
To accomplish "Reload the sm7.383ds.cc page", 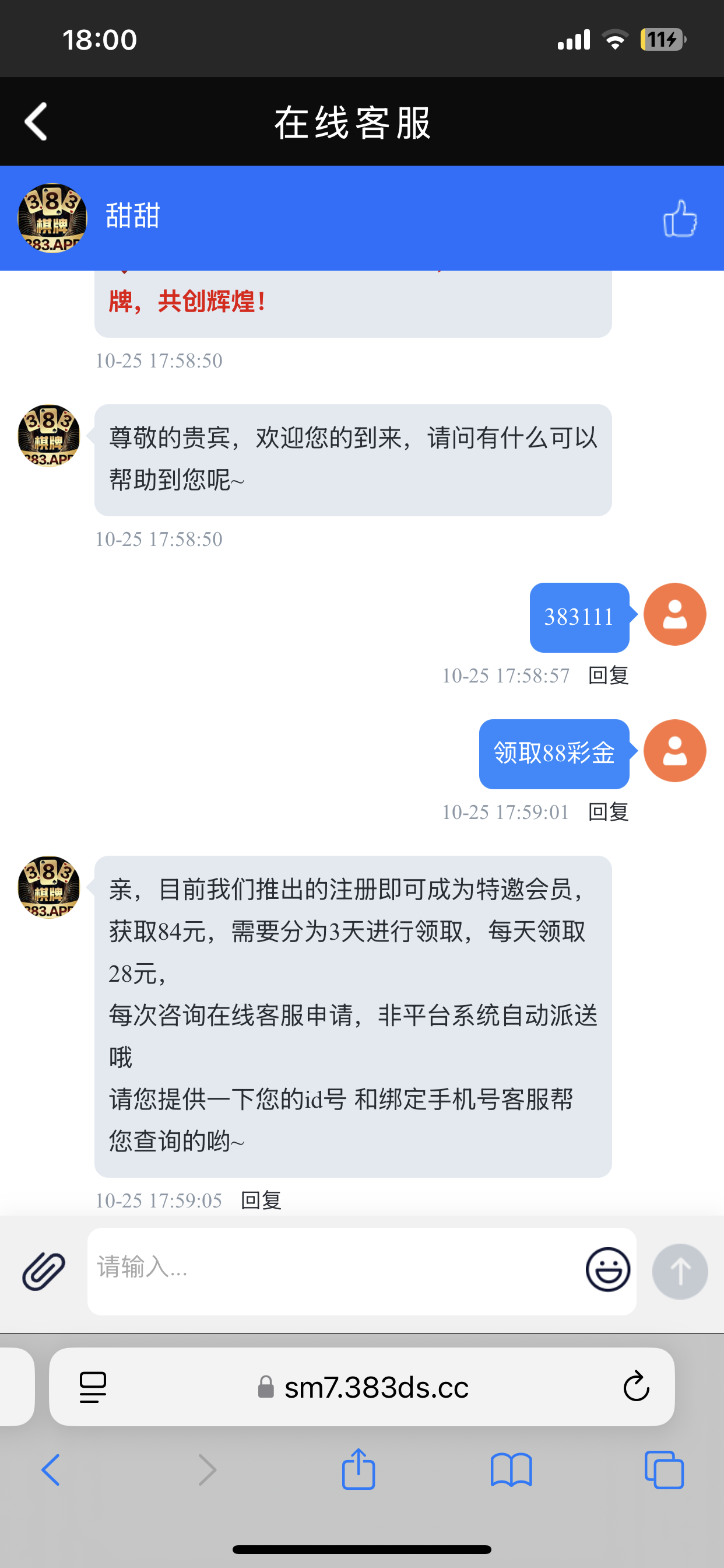I will 636,1387.
